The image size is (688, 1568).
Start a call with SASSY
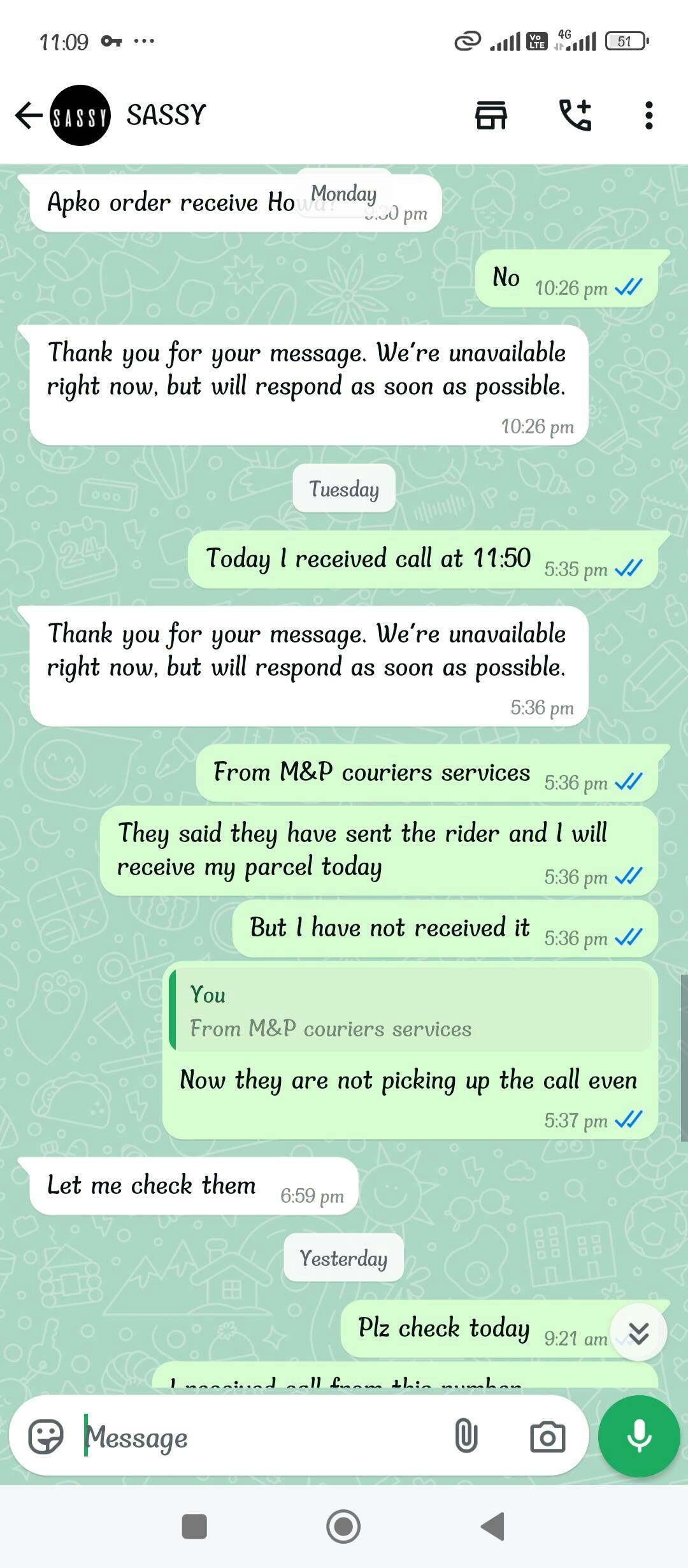point(575,115)
